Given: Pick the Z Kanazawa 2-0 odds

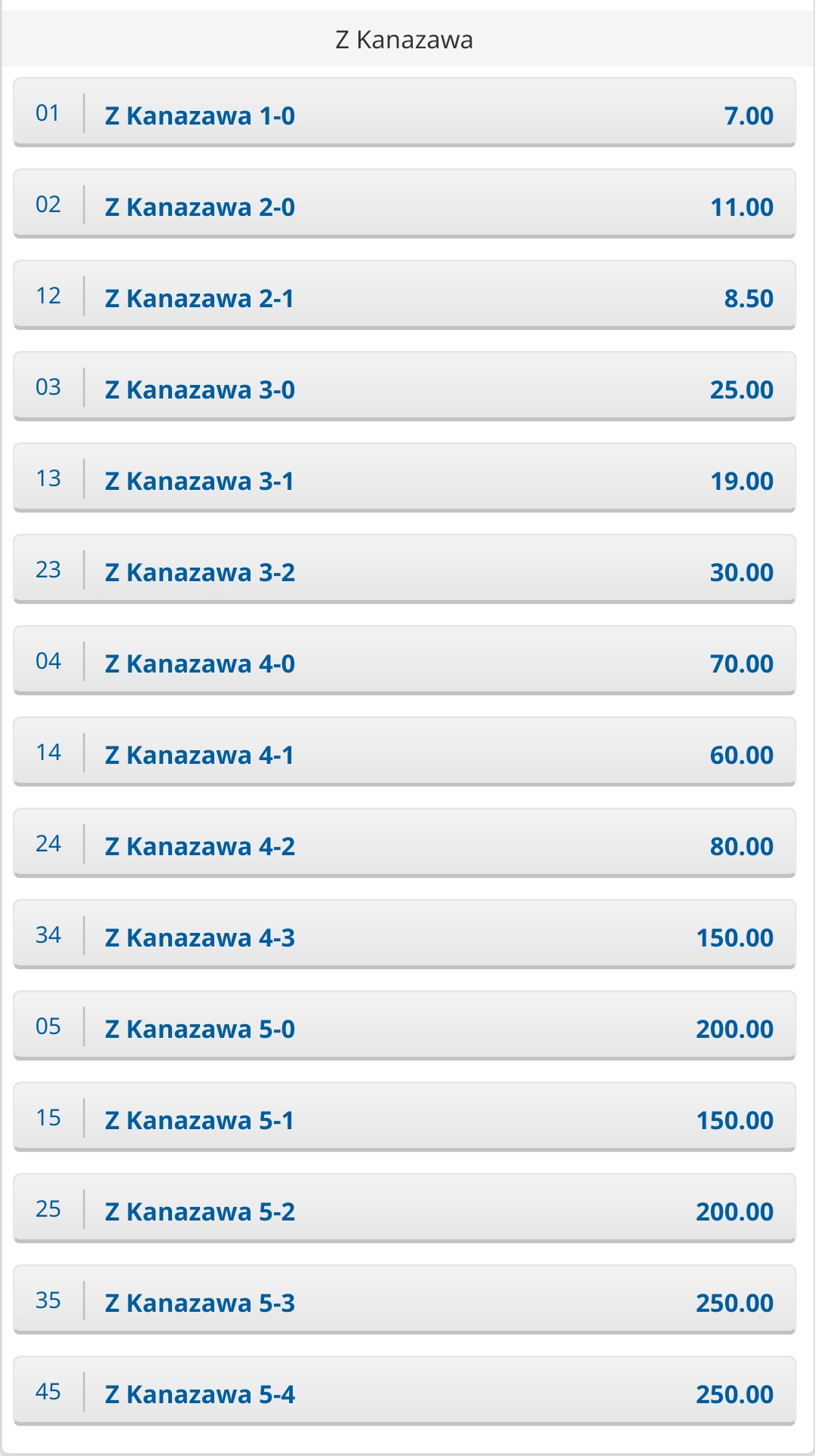Looking at the screenshot, I should coord(404,205).
